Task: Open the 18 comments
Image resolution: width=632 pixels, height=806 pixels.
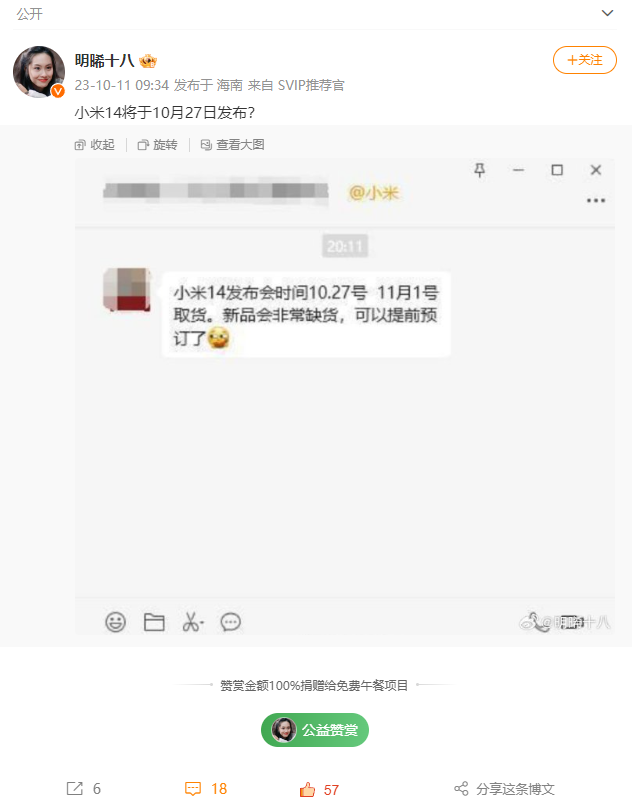Action: click(206, 789)
